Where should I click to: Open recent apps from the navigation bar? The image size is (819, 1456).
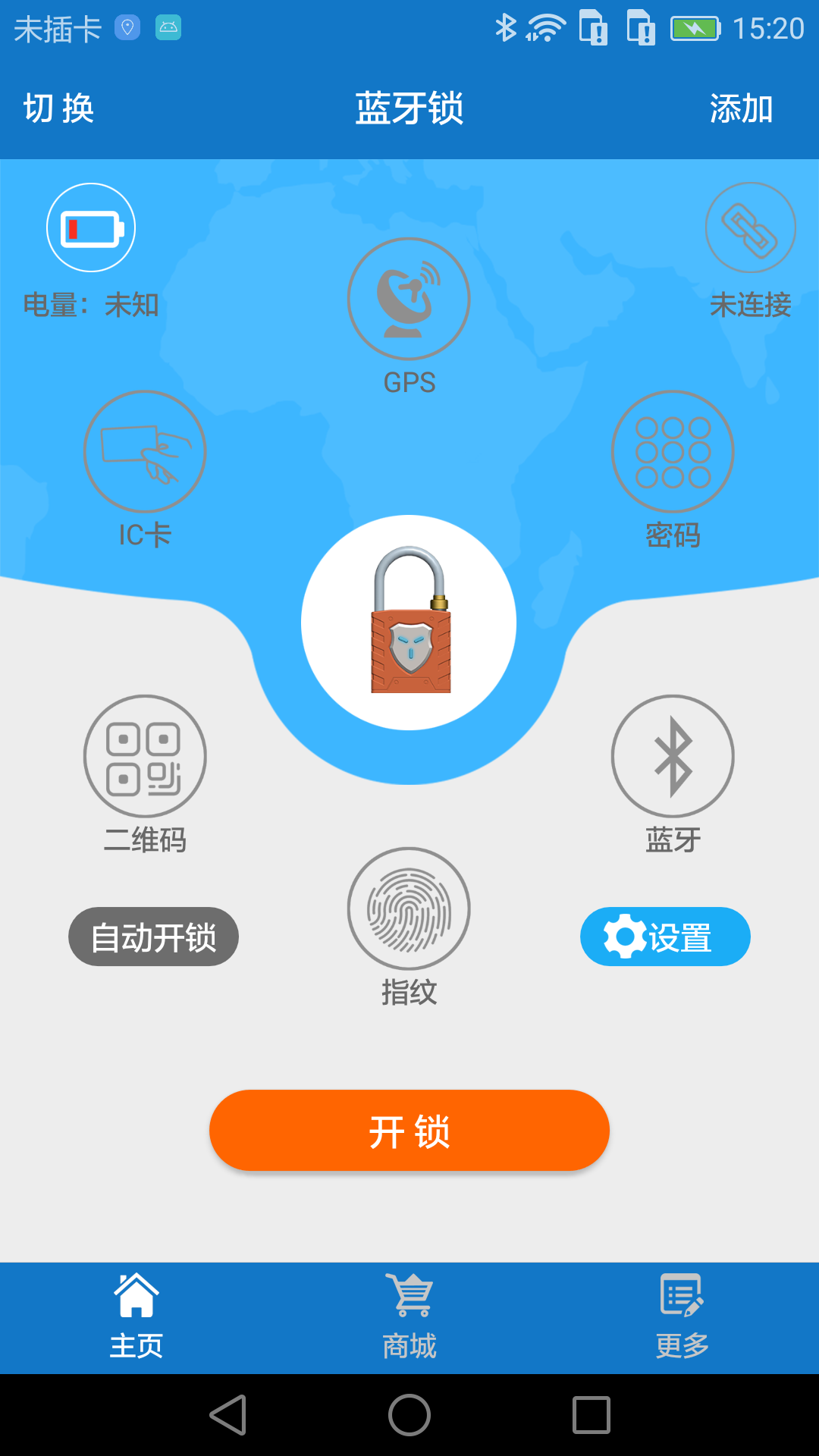(591, 1415)
